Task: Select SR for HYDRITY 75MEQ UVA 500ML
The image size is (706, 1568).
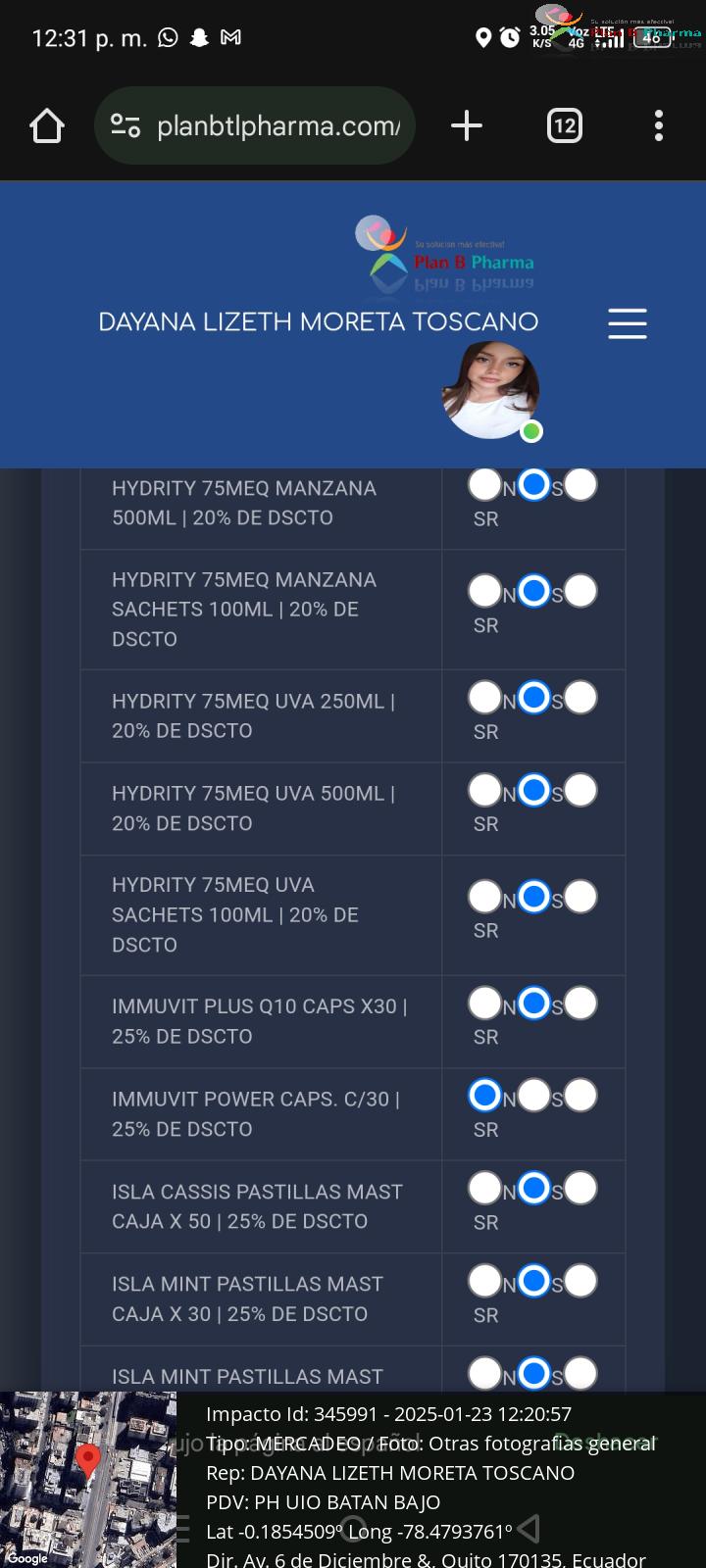Action: (x=580, y=790)
